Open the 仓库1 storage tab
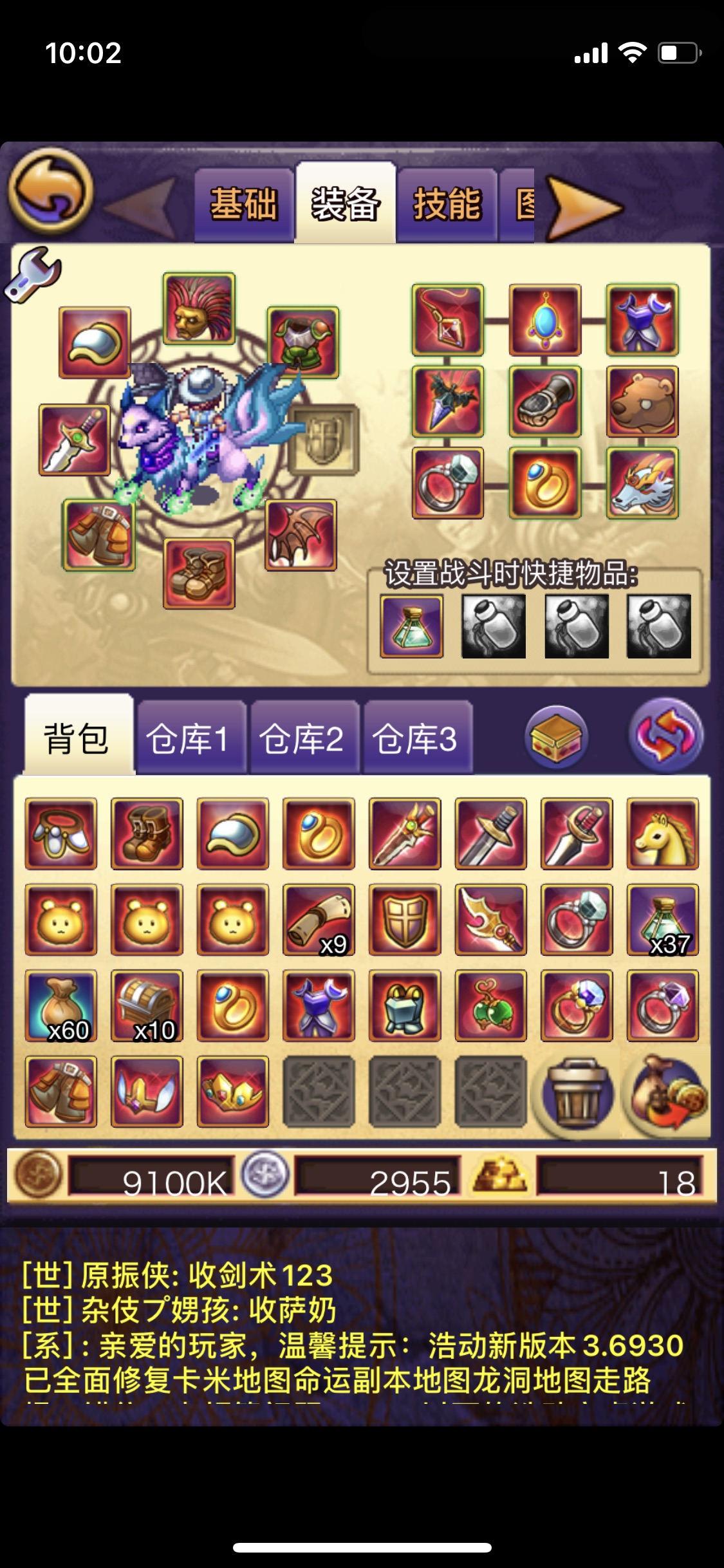 (191, 738)
